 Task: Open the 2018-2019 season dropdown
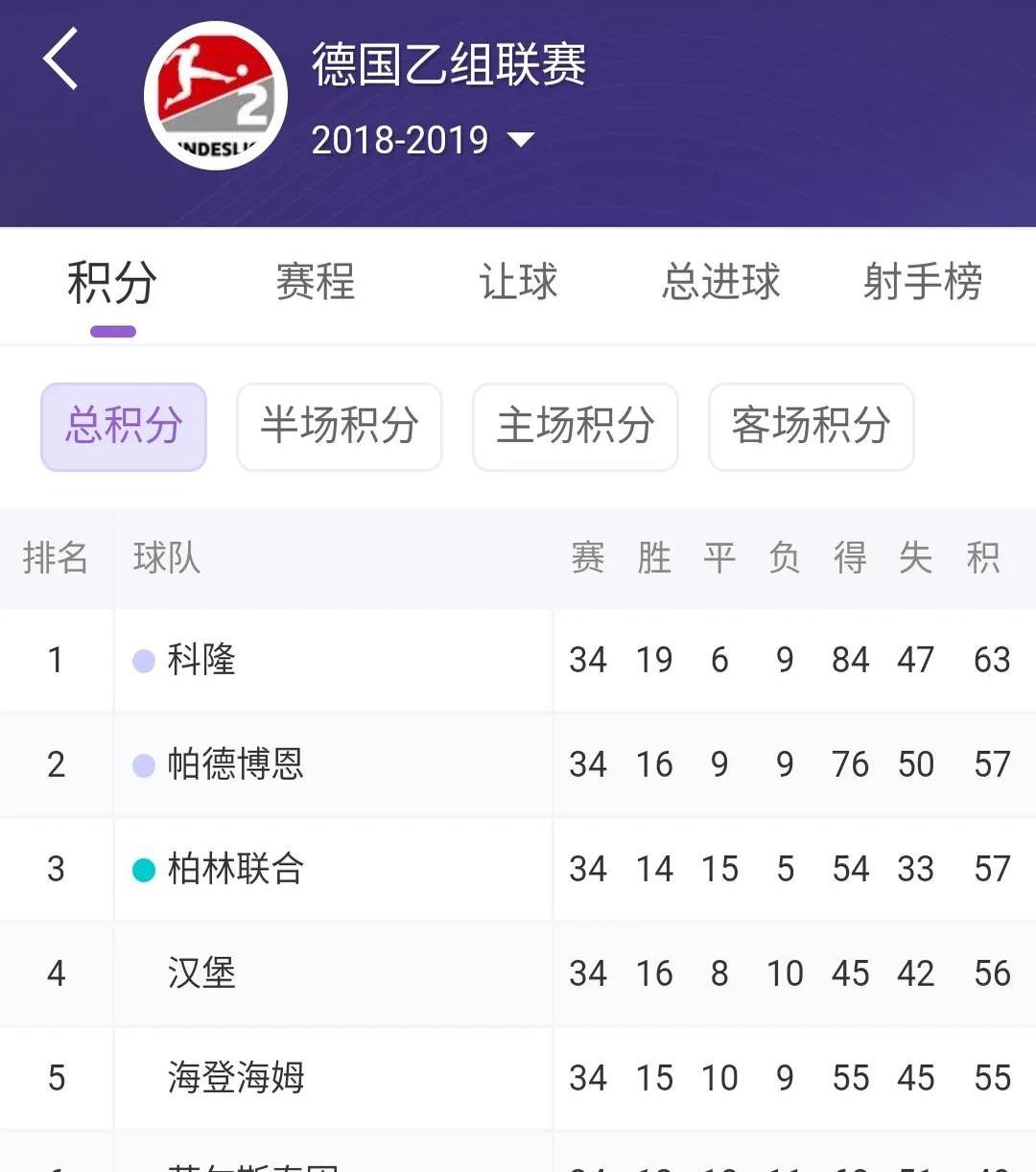pos(401,139)
